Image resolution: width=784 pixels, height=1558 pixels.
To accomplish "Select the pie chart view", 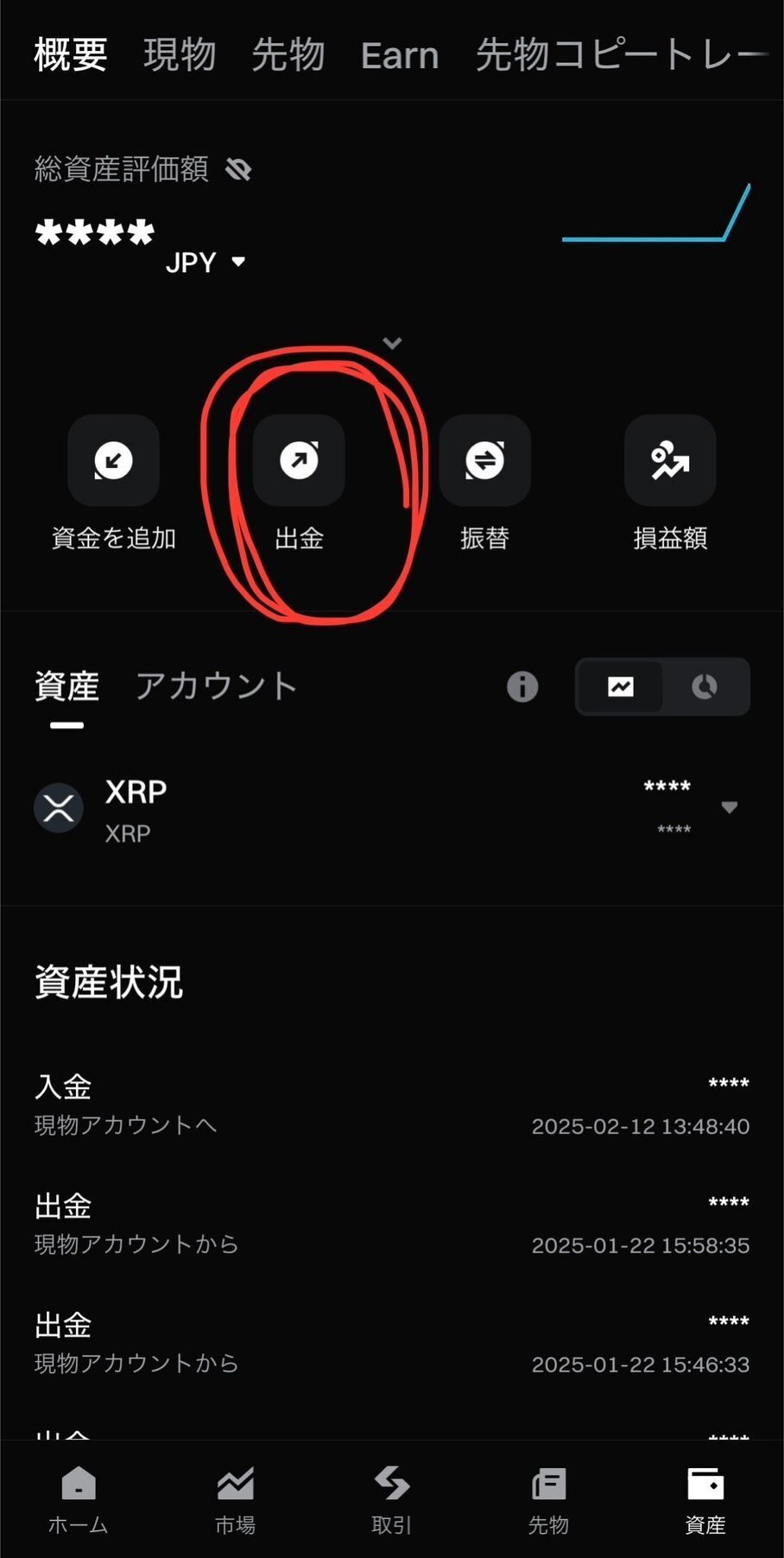I will tap(705, 687).
